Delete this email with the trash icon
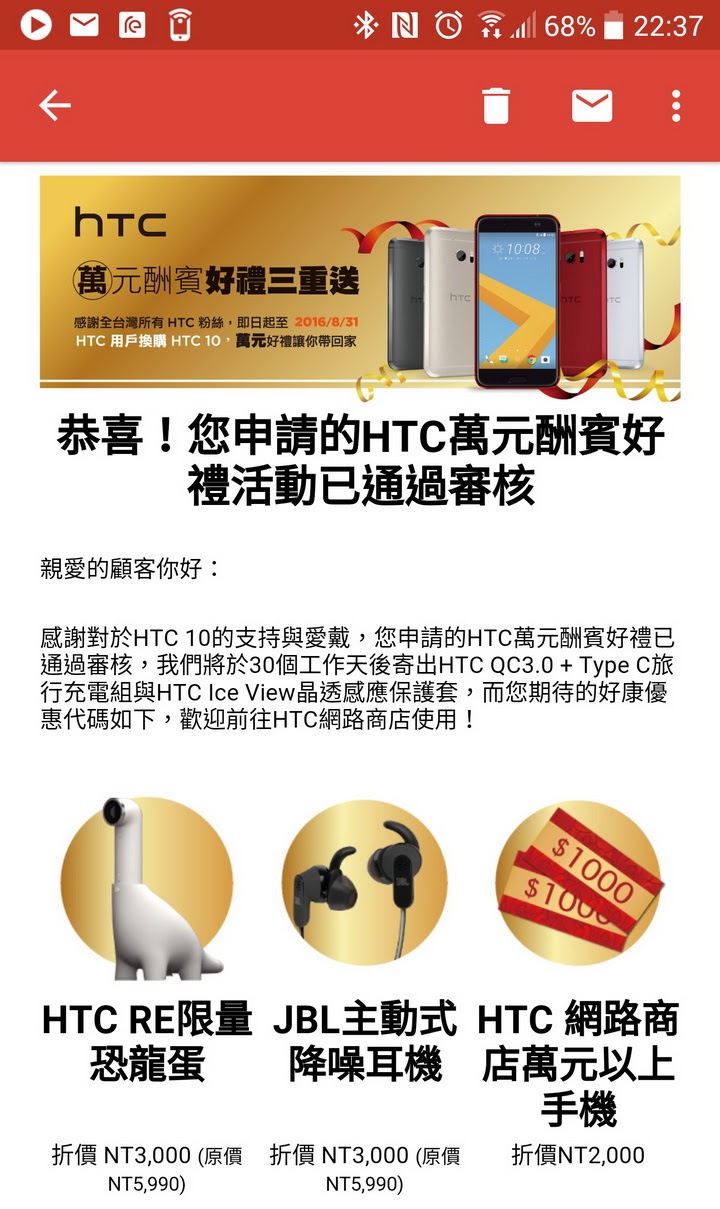720x1209 pixels. (496, 105)
